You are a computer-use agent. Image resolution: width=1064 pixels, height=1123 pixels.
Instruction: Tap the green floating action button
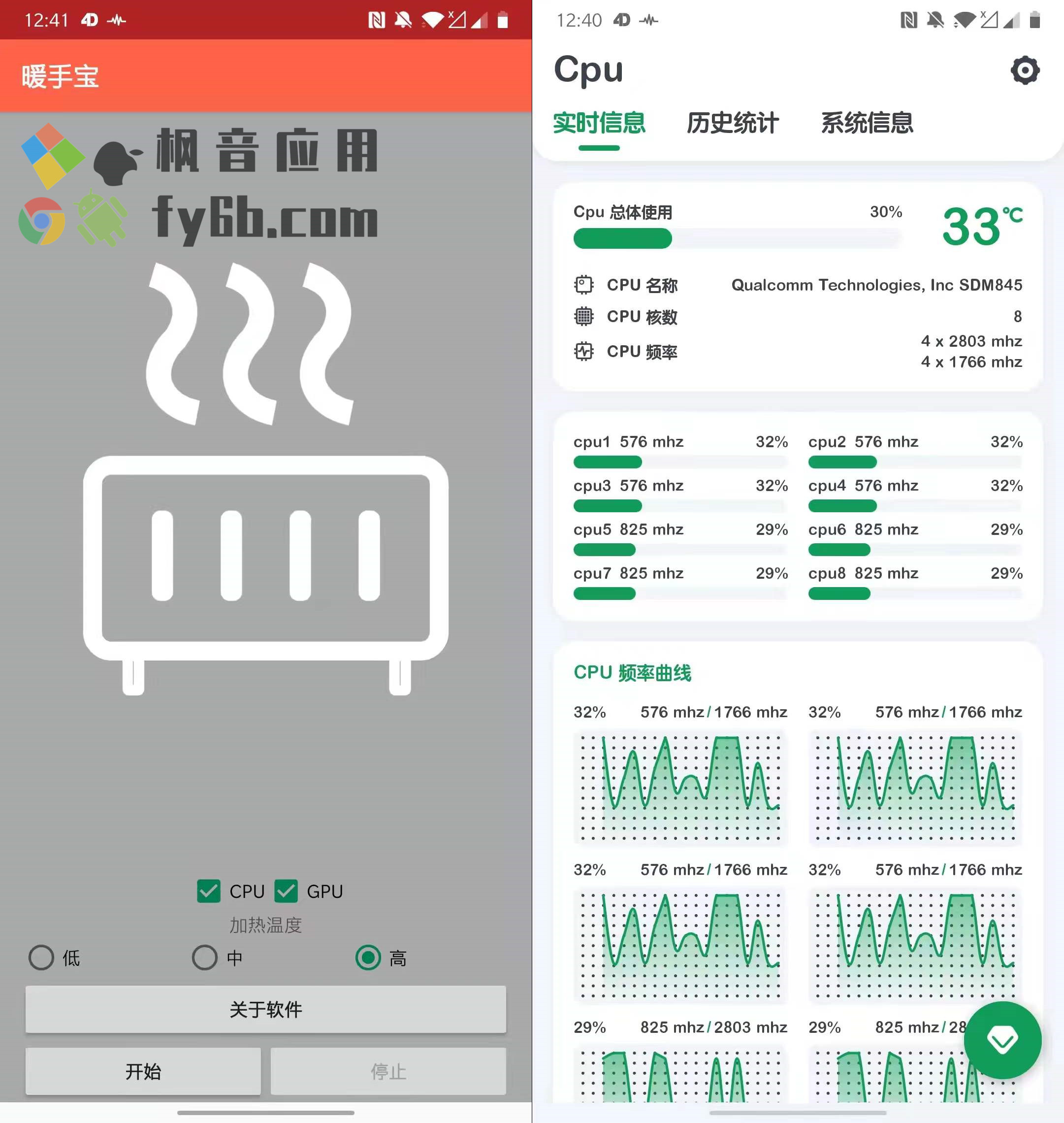(x=1002, y=1040)
